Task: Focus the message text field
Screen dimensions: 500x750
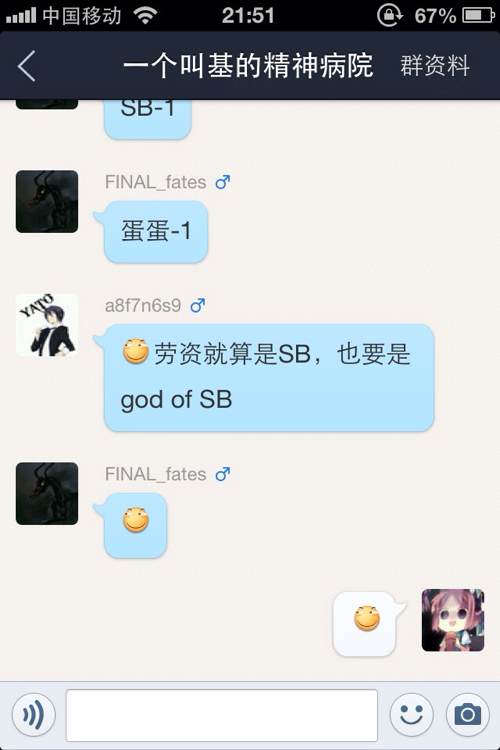Action: coord(222,715)
